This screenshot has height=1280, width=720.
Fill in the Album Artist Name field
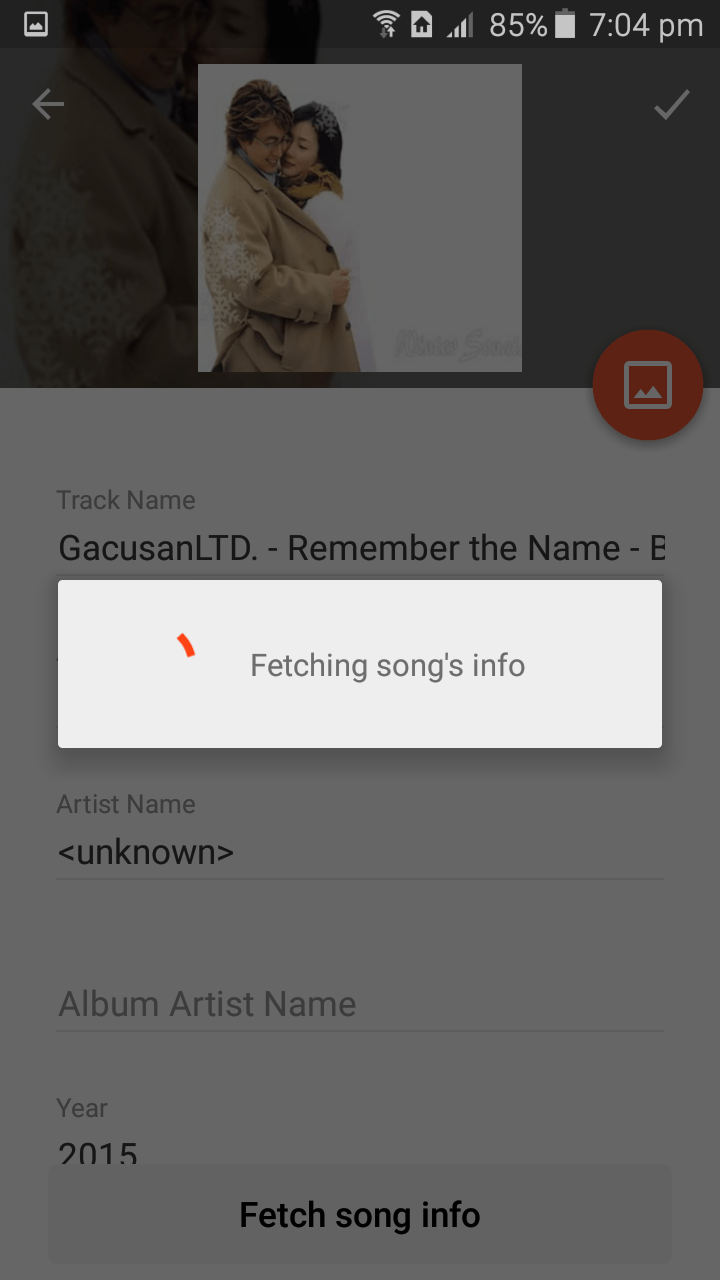coord(360,1004)
